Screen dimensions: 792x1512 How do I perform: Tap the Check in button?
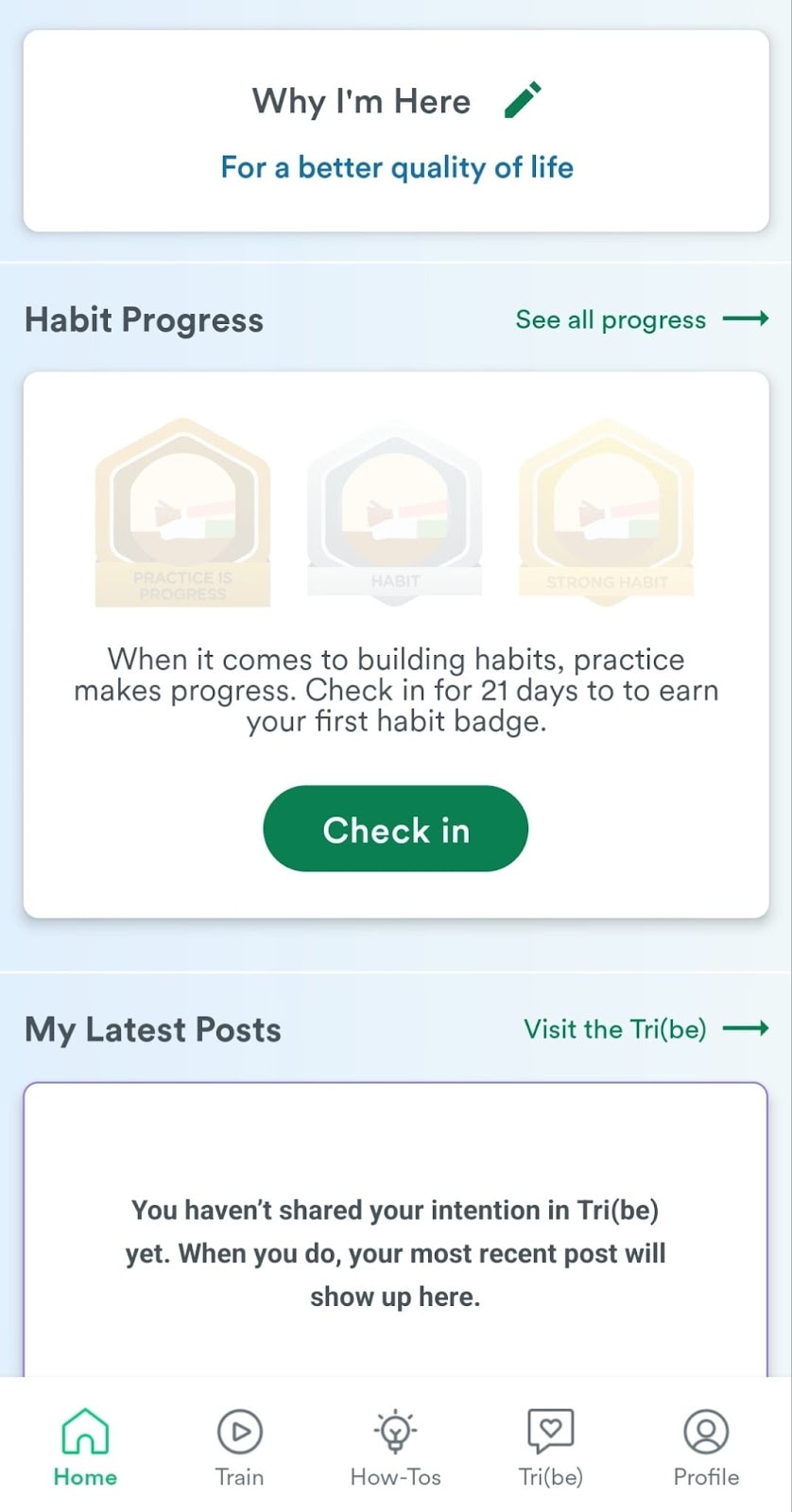[395, 829]
